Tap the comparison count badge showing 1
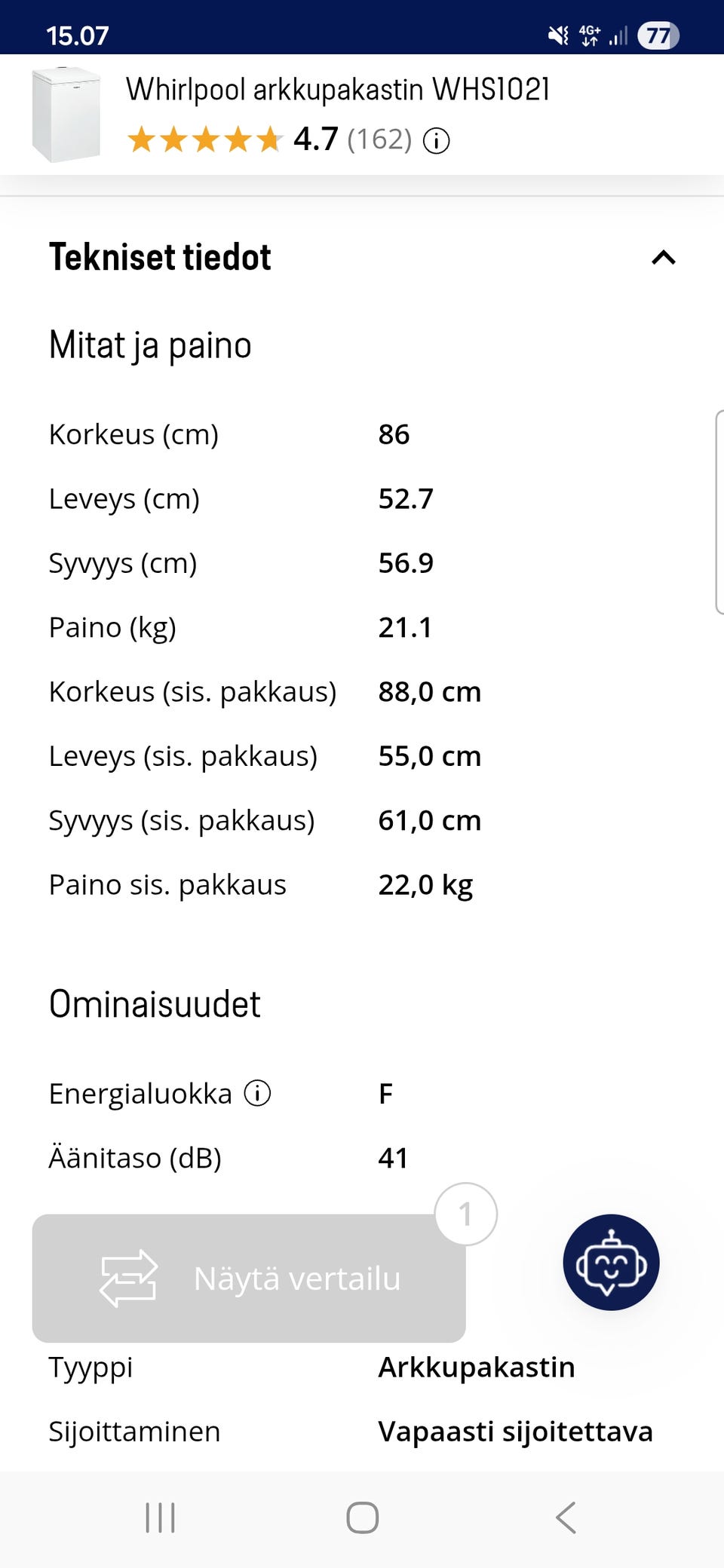 [x=466, y=1212]
